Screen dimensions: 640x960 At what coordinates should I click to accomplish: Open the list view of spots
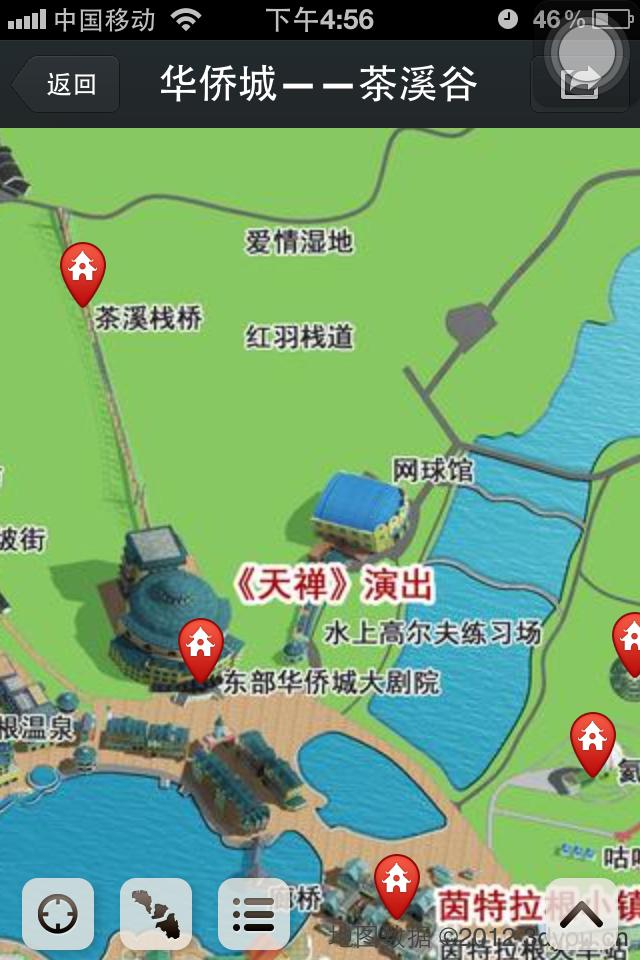pyautogui.click(x=254, y=914)
